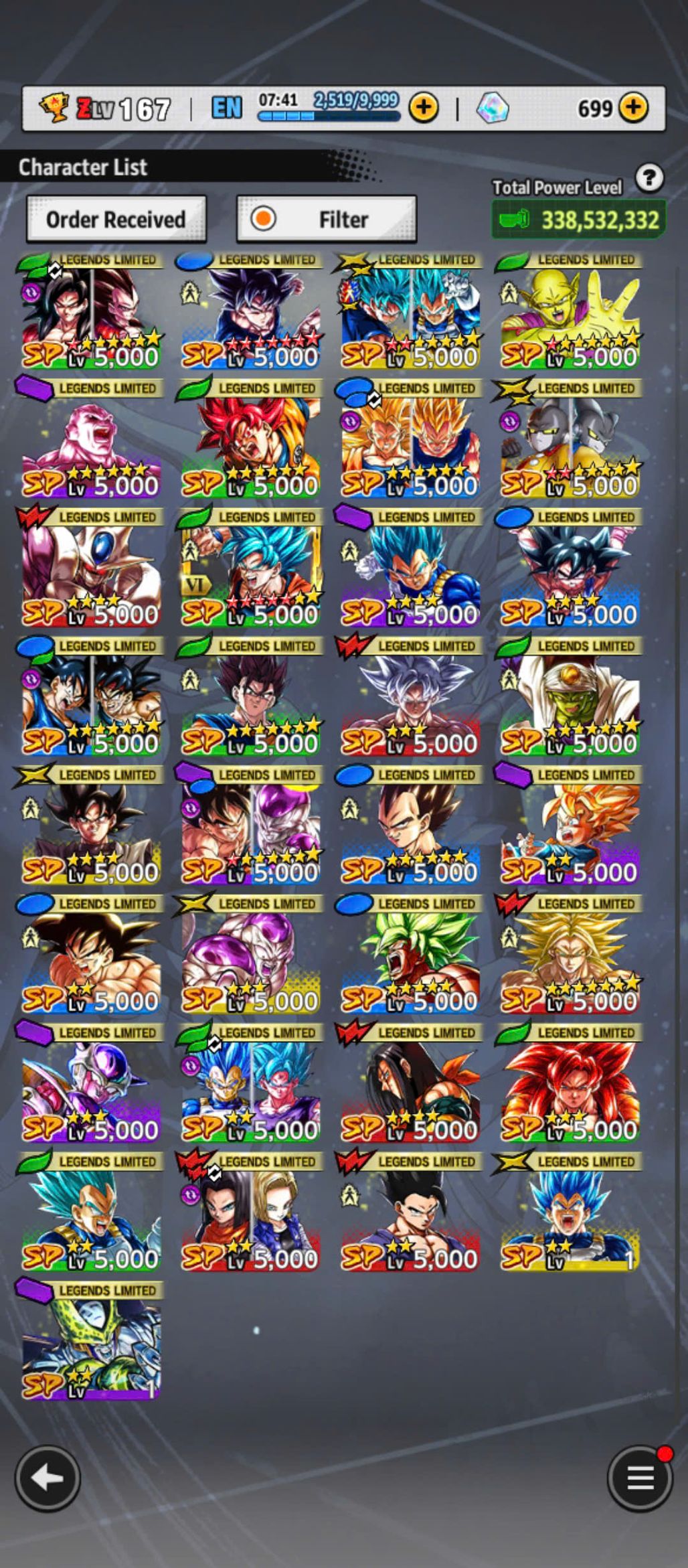688x1568 pixels.
Task: Add energy with the plus button
Action: [x=424, y=107]
